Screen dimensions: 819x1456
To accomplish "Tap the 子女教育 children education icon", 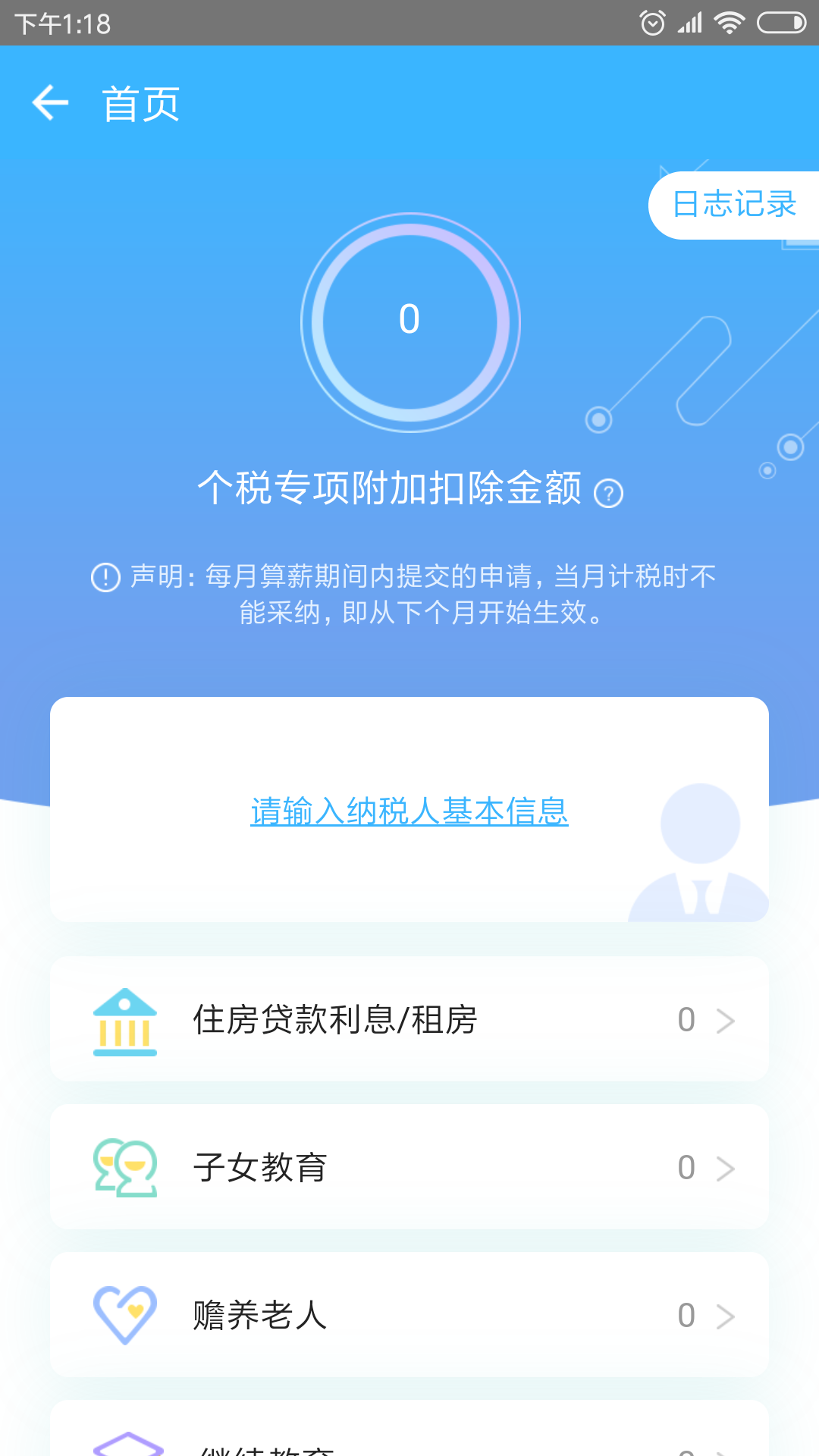I will [125, 1168].
